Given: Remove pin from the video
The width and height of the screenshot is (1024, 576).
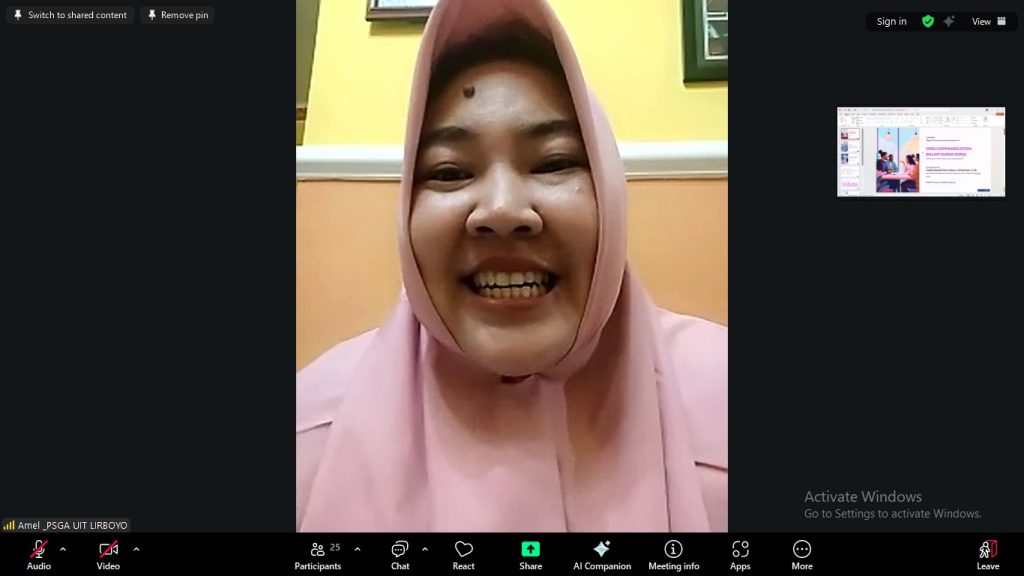Looking at the screenshot, I should pos(177,15).
